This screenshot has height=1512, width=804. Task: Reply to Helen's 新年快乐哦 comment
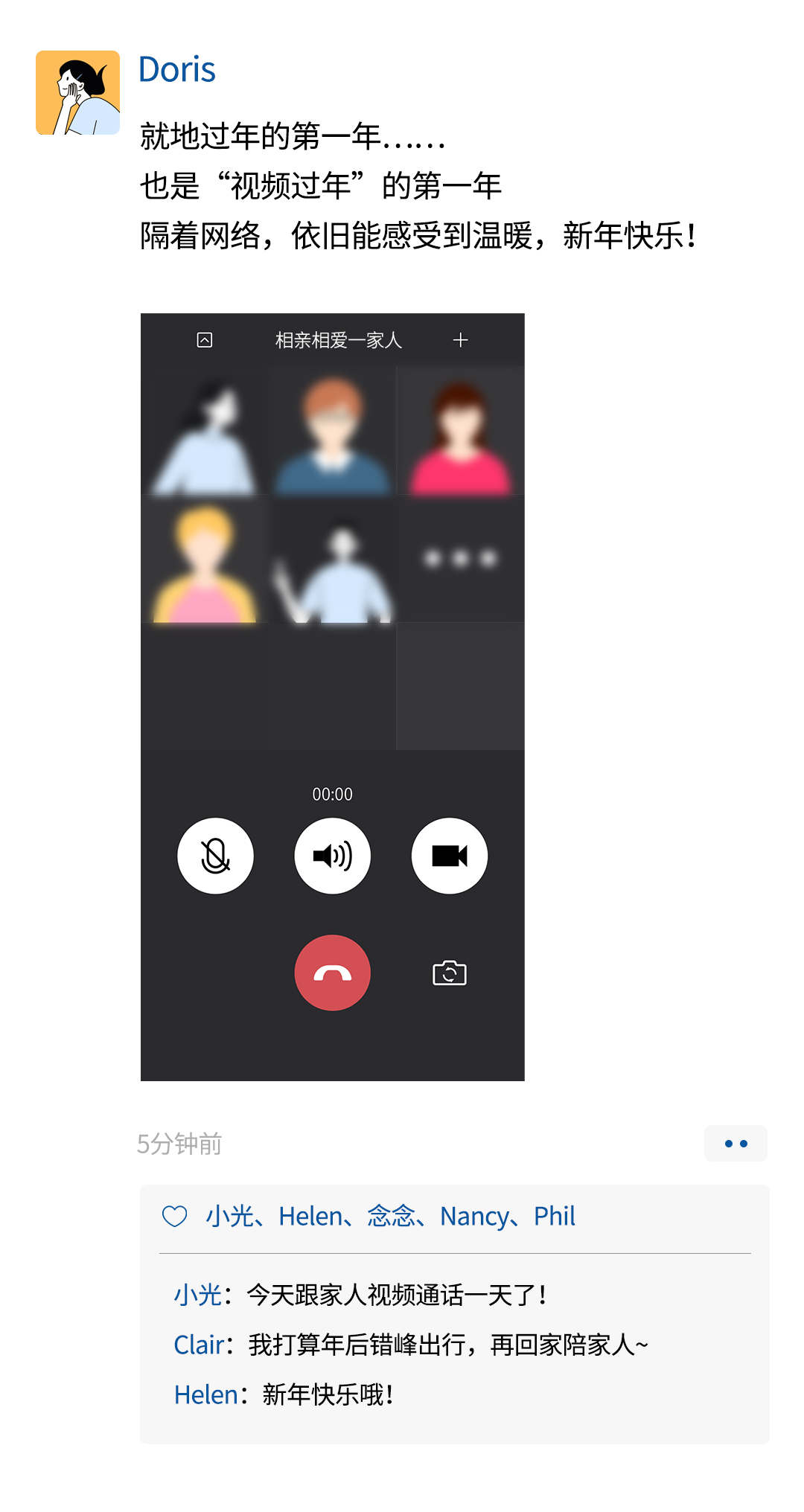(328, 1394)
